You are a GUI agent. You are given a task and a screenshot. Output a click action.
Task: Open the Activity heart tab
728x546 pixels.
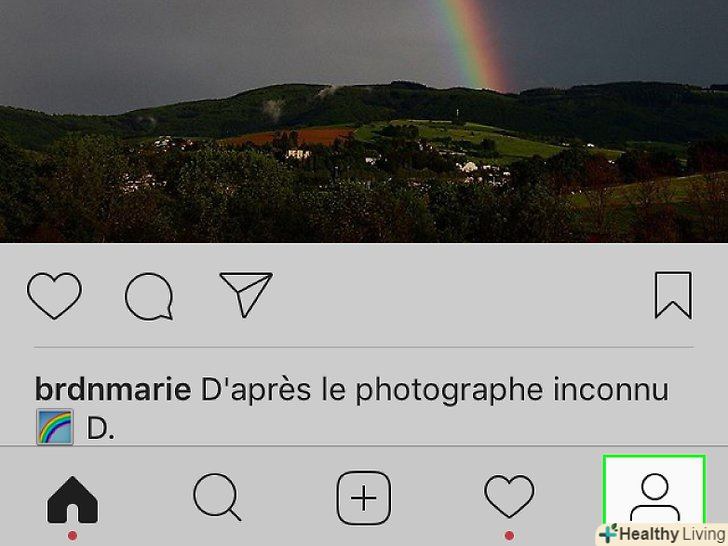point(509,497)
